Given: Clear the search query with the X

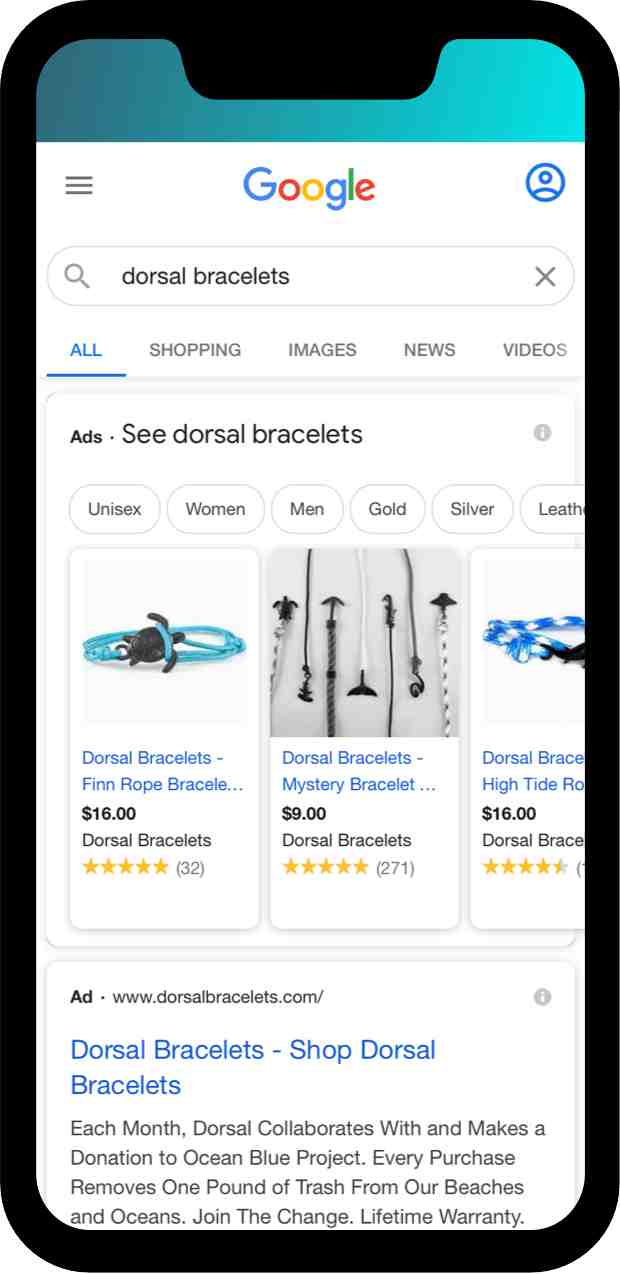Looking at the screenshot, I should tap(545, 276).
